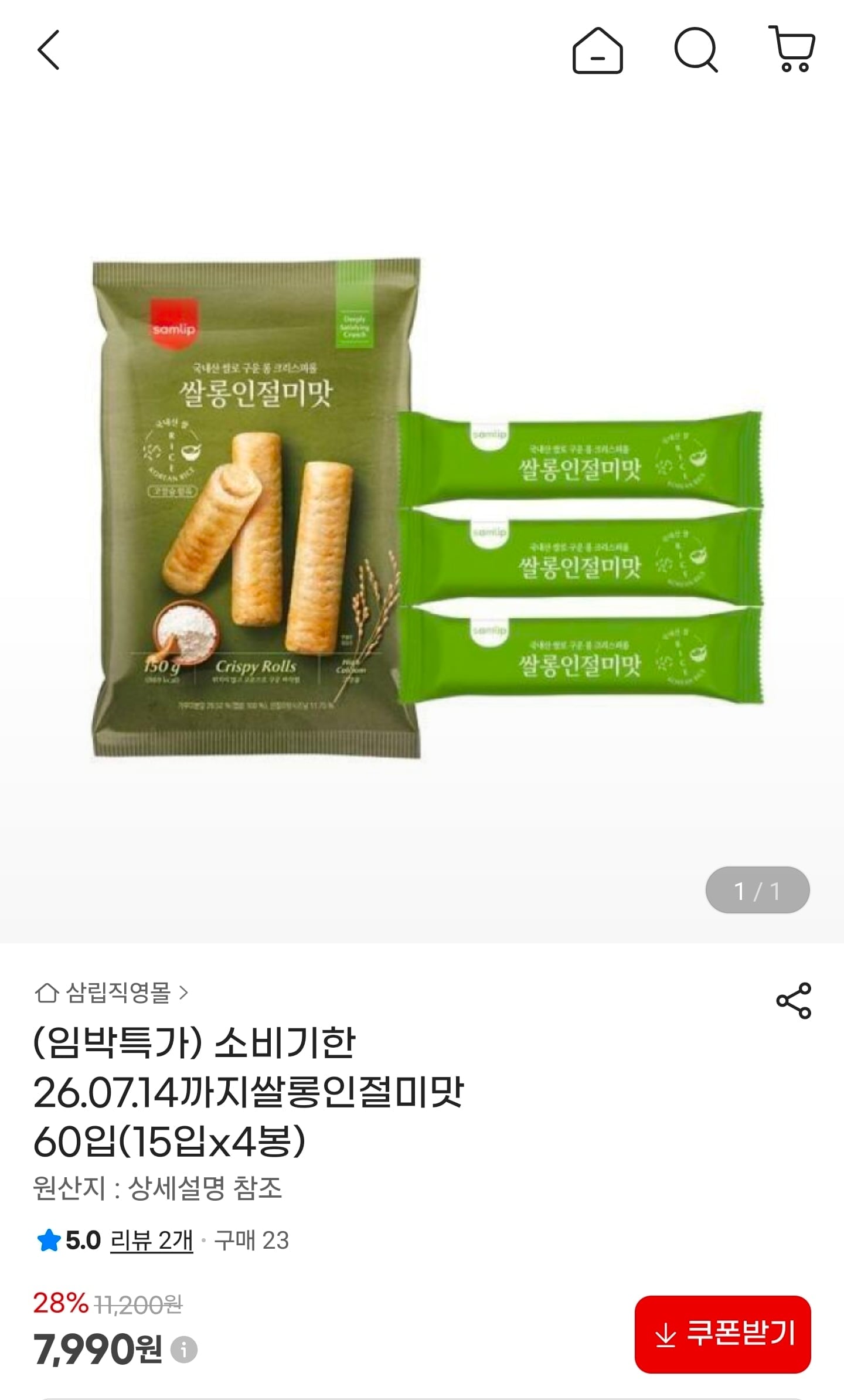
Task: Show price info next to 7,990원
Action: click(x=184, y=1350)
